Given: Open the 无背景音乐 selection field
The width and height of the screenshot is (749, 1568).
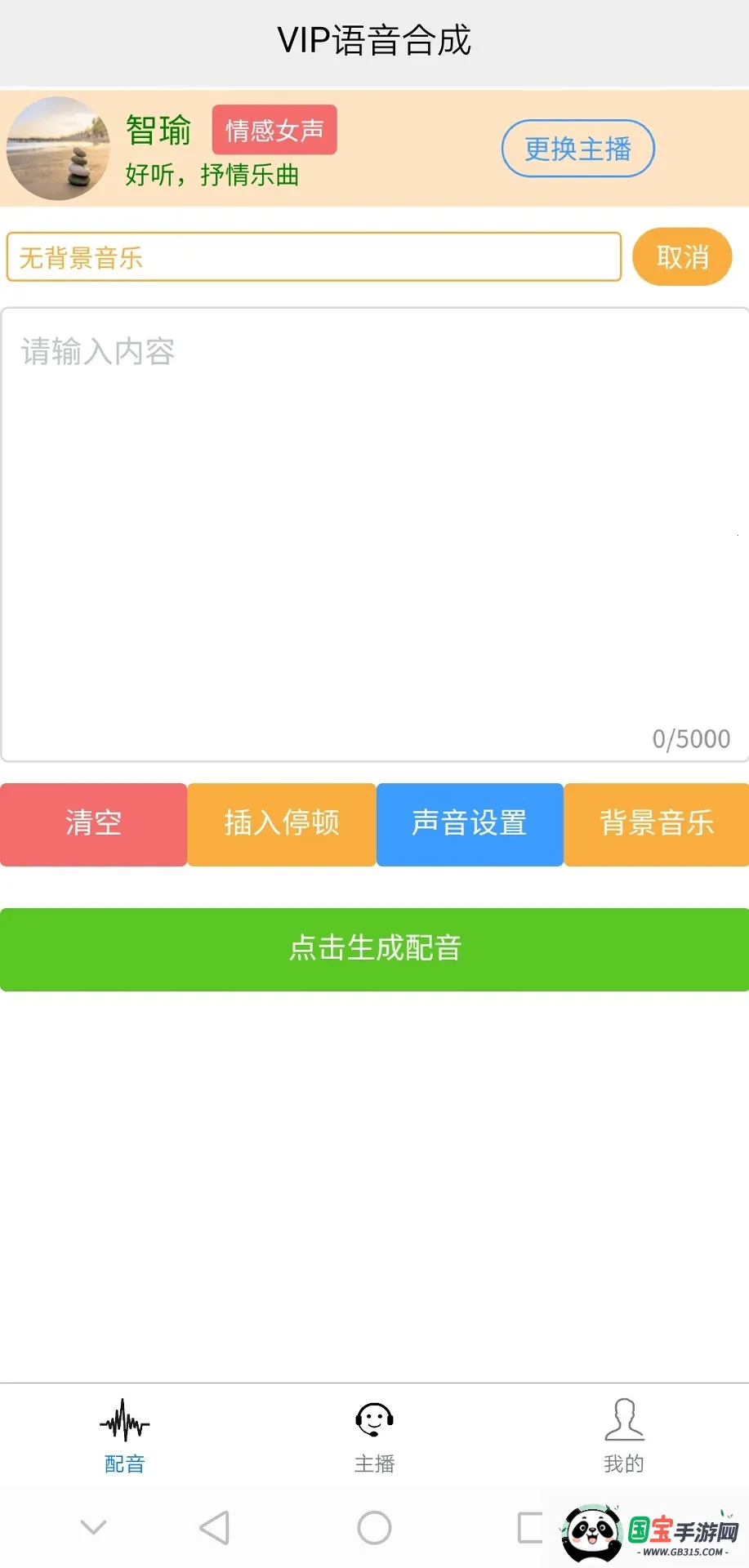Looking at the screenshot, I should pyautogui.click(x=314, y=257).
